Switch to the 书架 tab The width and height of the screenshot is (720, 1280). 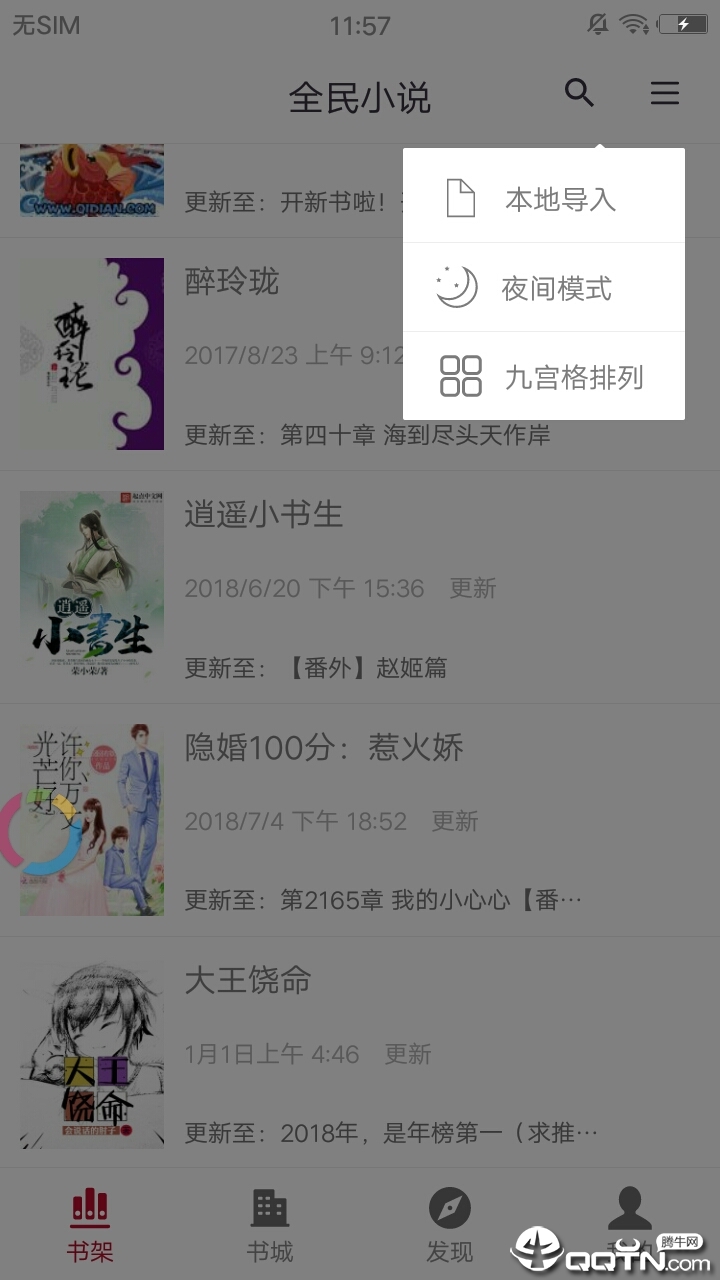point(90,1225)
